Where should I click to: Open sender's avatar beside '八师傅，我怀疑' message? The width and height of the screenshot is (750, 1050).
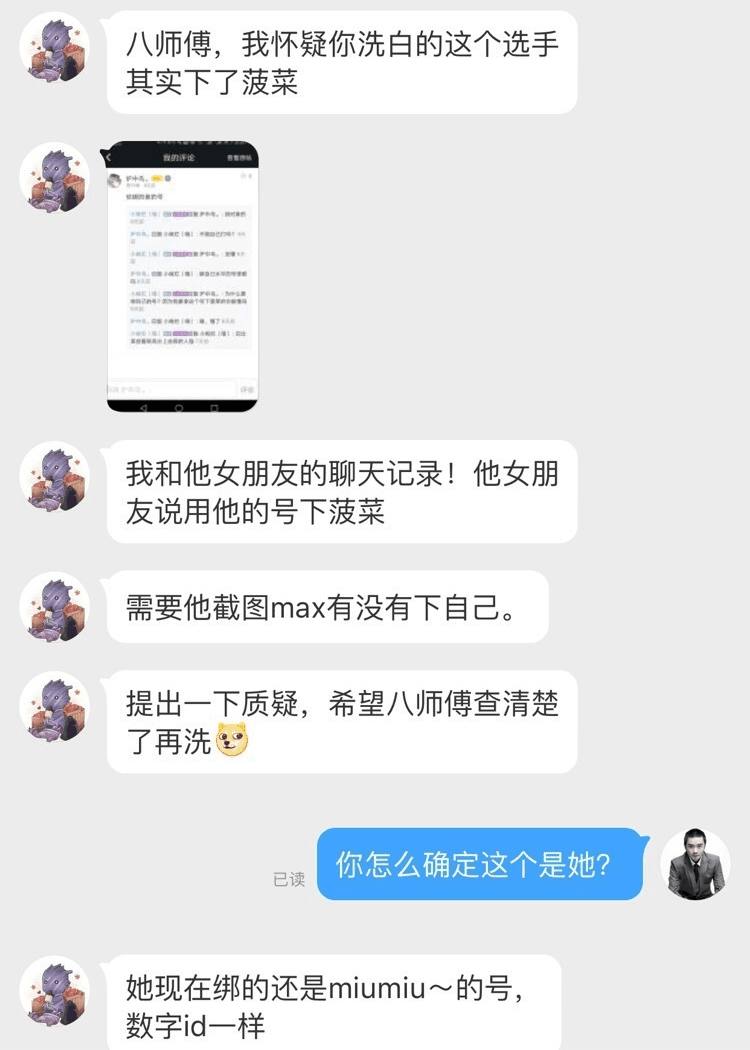55,47
